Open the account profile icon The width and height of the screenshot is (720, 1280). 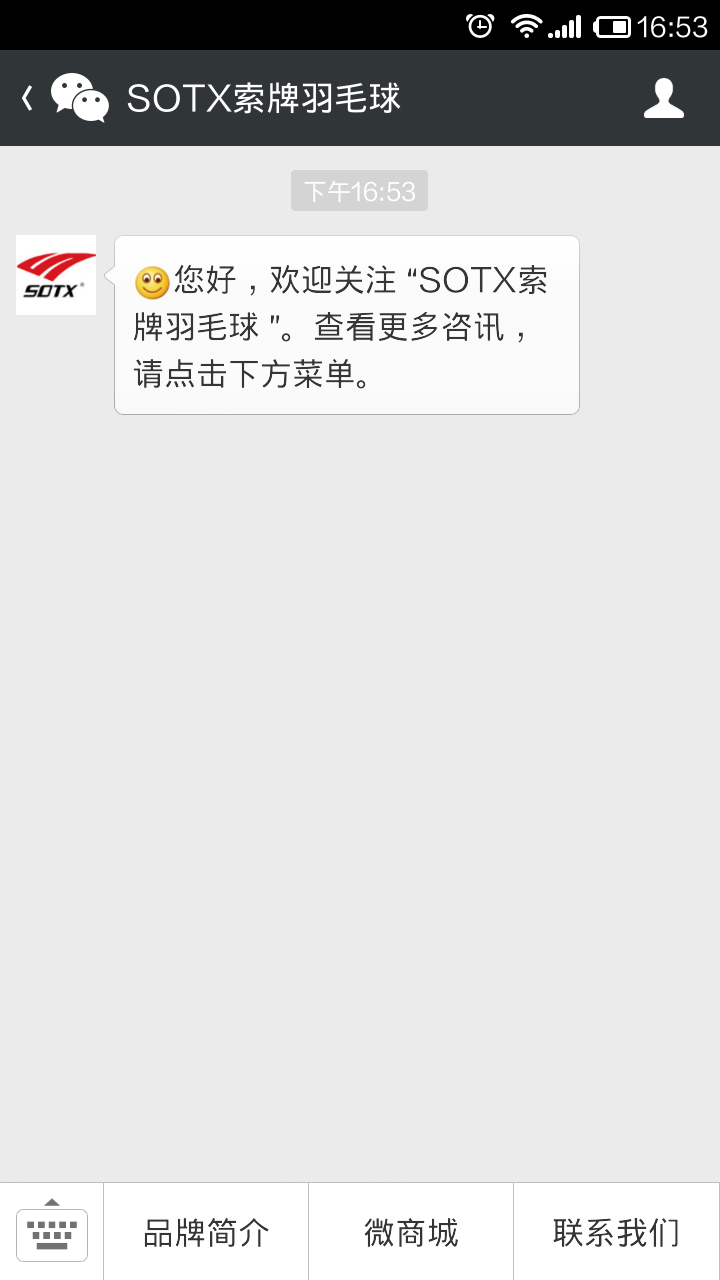[663, 98]
